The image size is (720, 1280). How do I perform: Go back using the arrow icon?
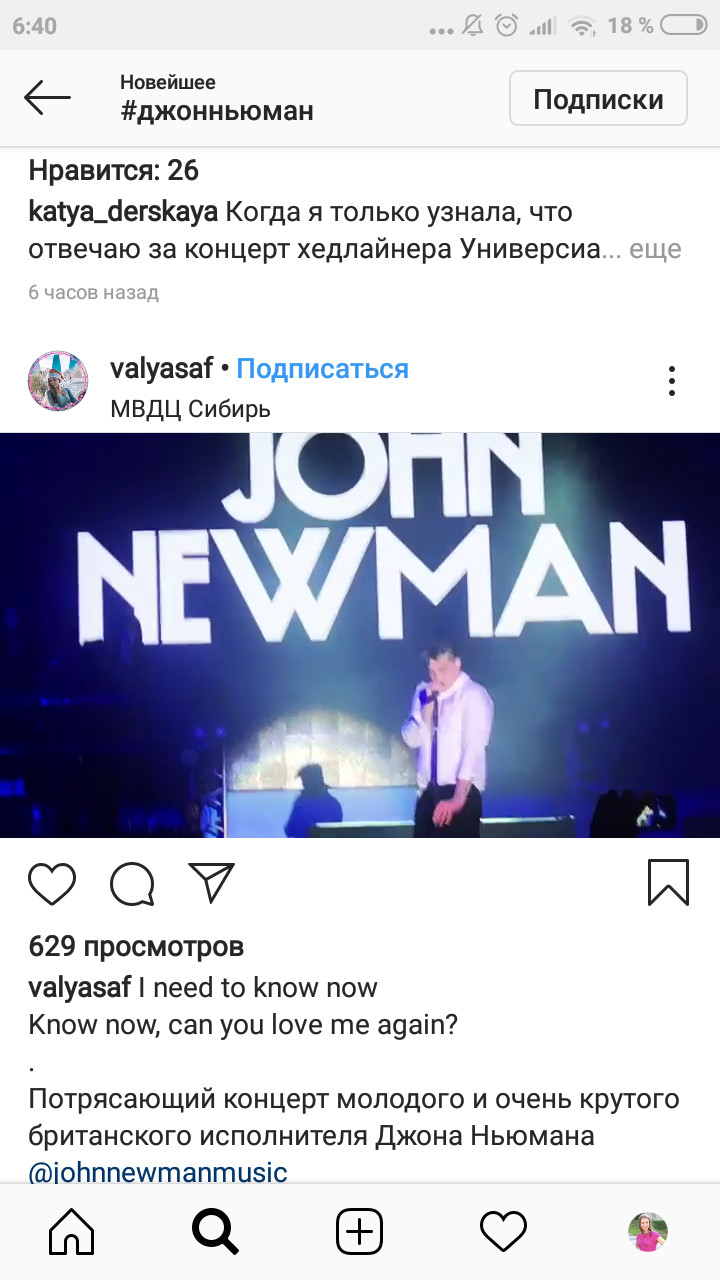47,98
